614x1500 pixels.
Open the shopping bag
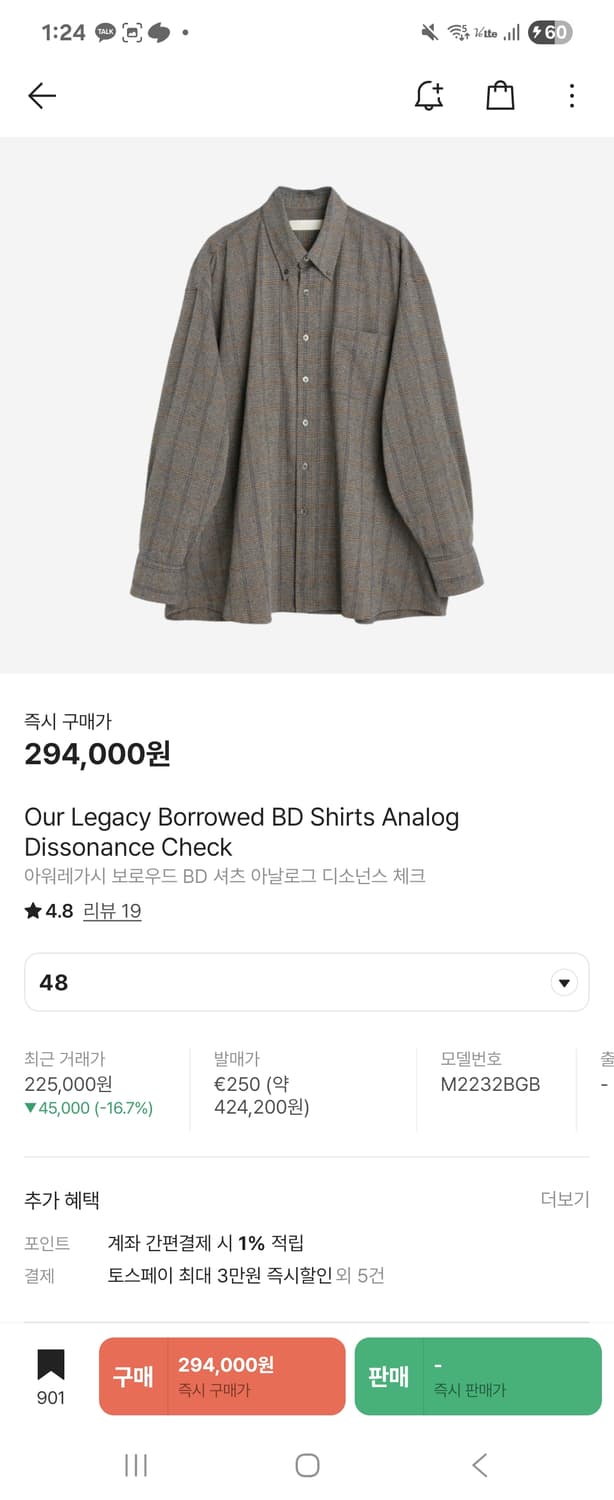pyautogui.click(x=500, y=95)
